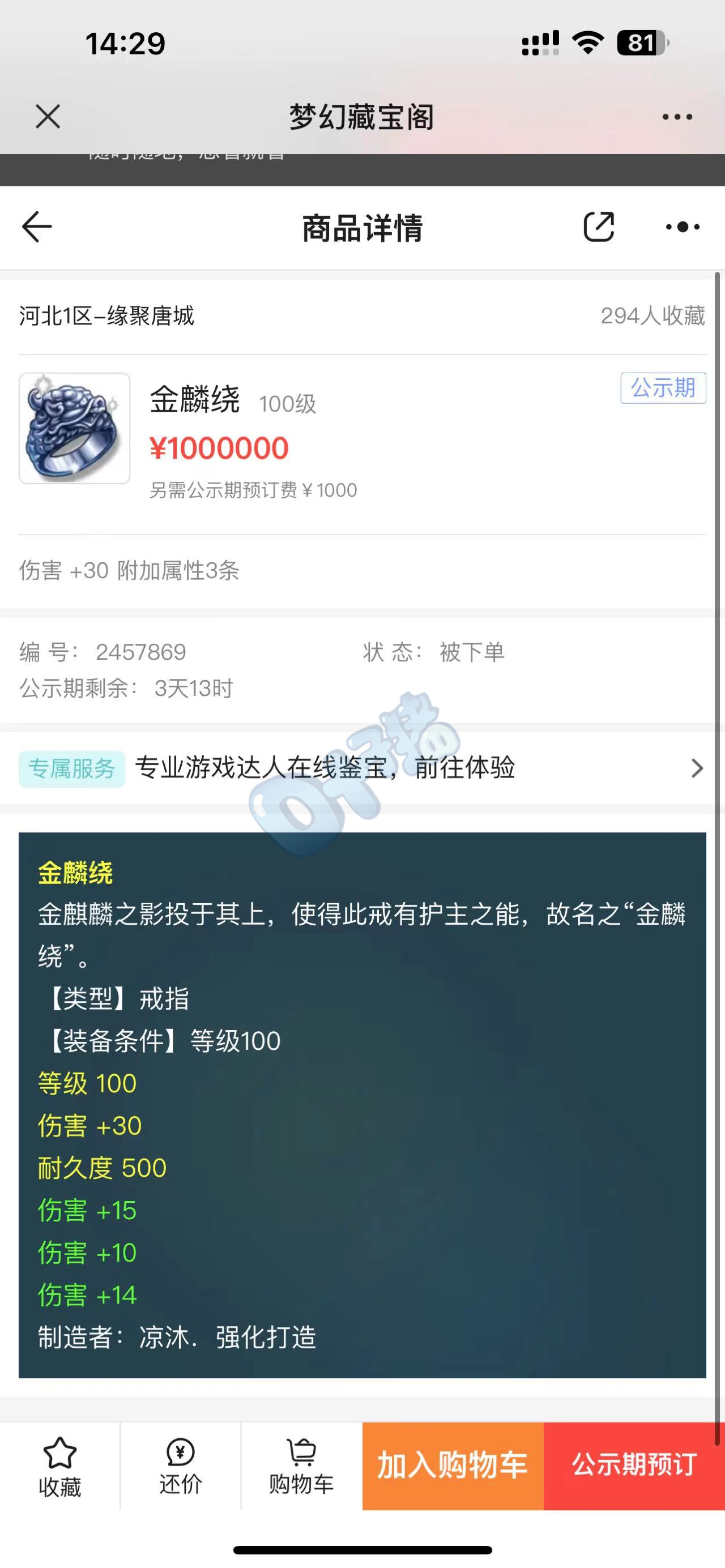The height and width of the screenshot is (1568, 725).
Task: Open the top bar three-dot menu
Action: [677, 117]
